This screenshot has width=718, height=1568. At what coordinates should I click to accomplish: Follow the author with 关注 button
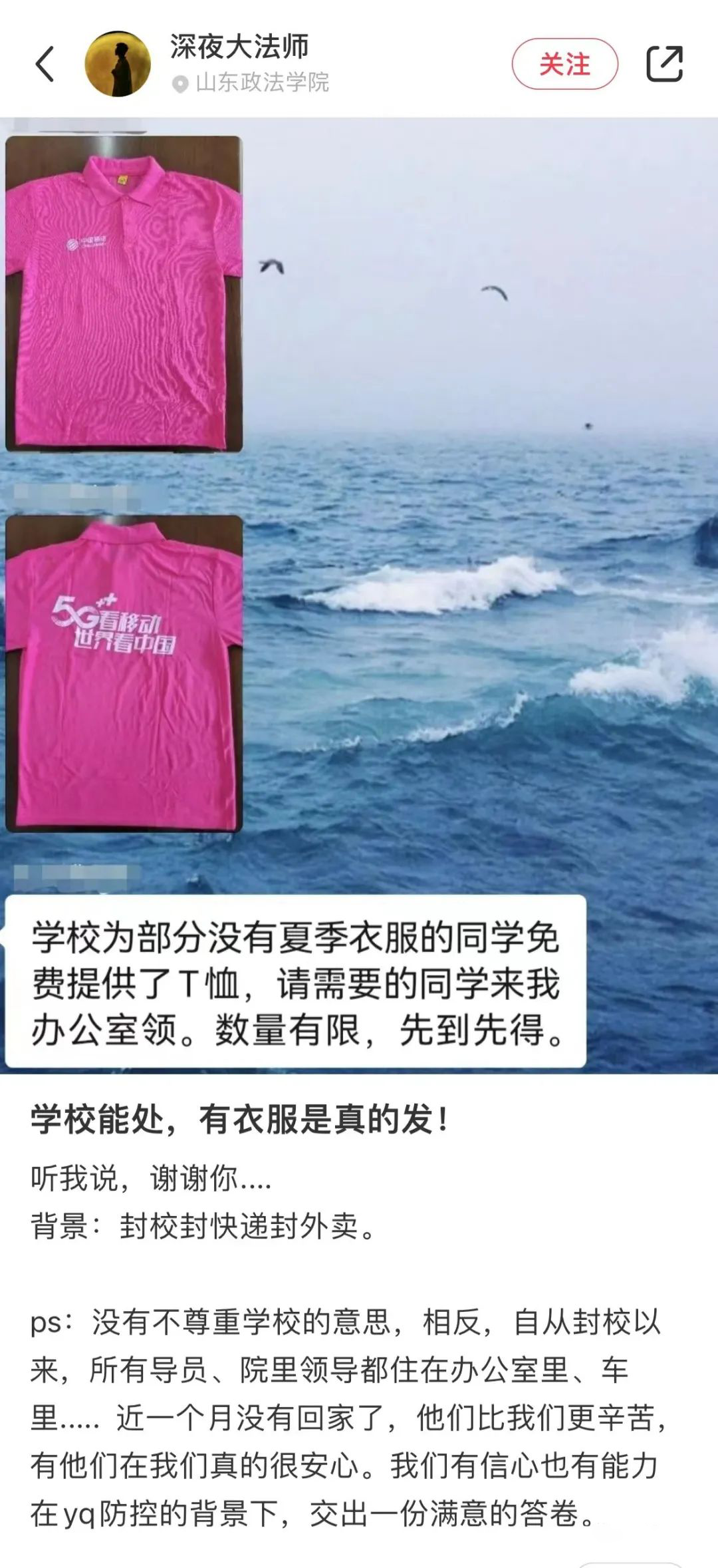[564, 65]
